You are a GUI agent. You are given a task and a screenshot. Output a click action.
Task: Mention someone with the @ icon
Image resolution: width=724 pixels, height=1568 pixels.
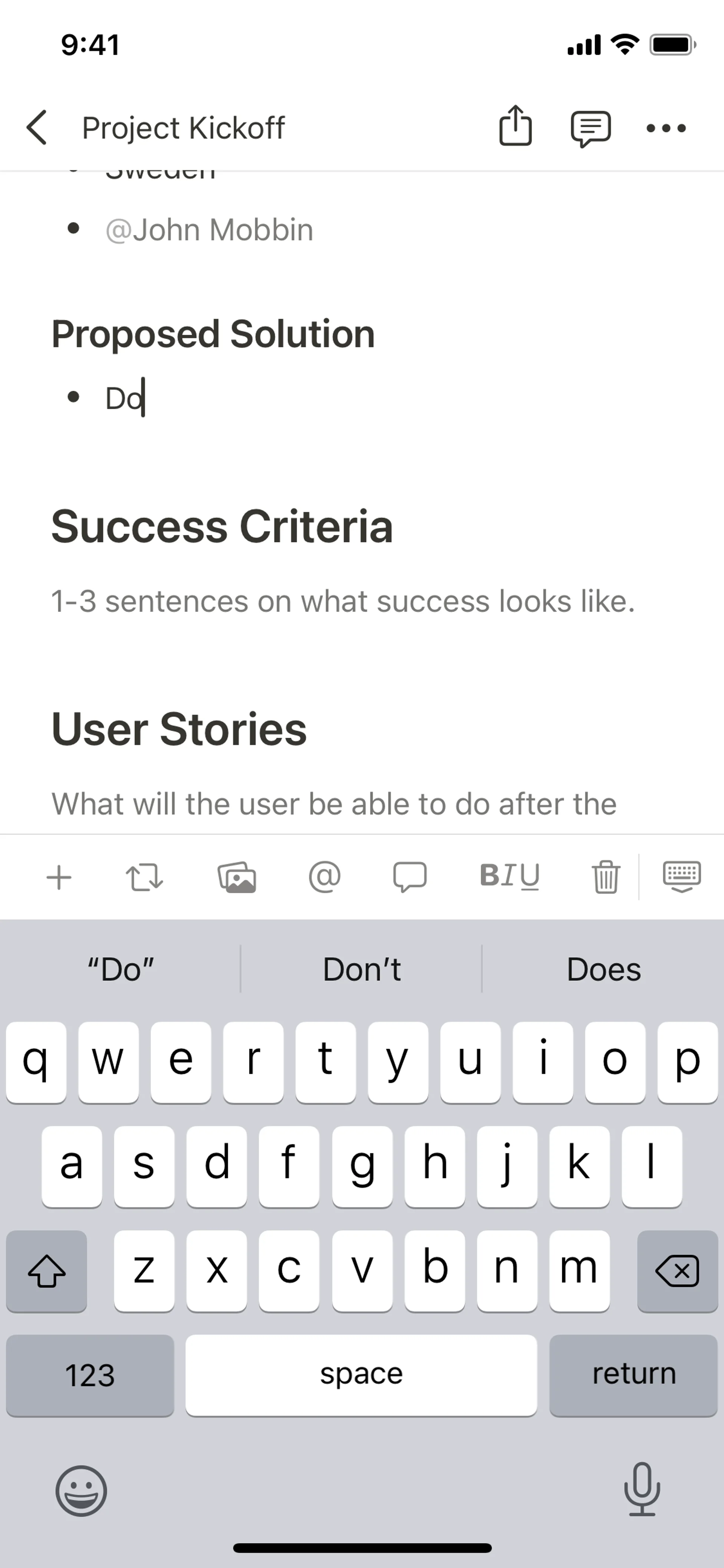[x=324, y=878]
